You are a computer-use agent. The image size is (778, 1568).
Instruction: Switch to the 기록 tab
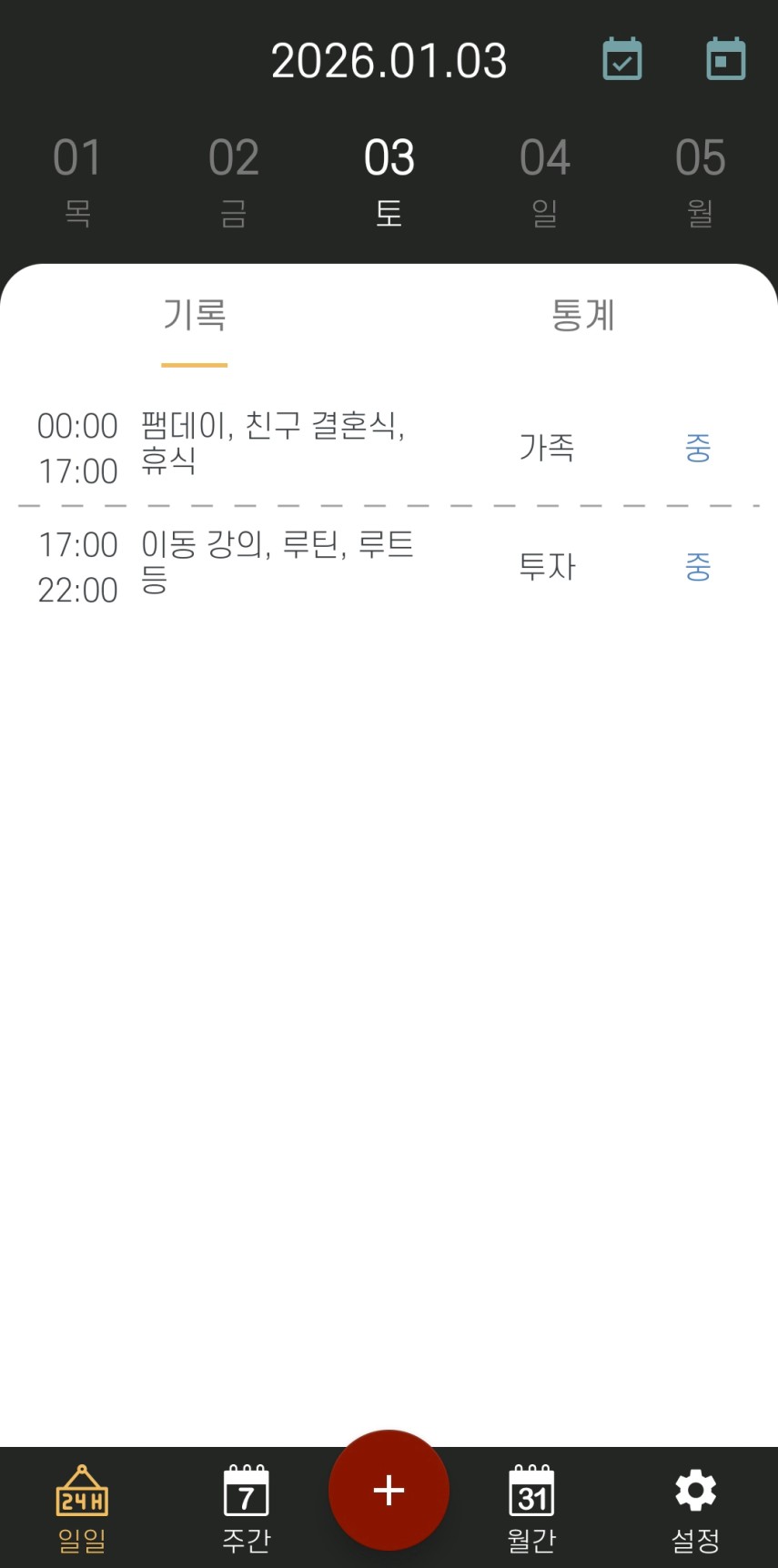pos(195,316)
